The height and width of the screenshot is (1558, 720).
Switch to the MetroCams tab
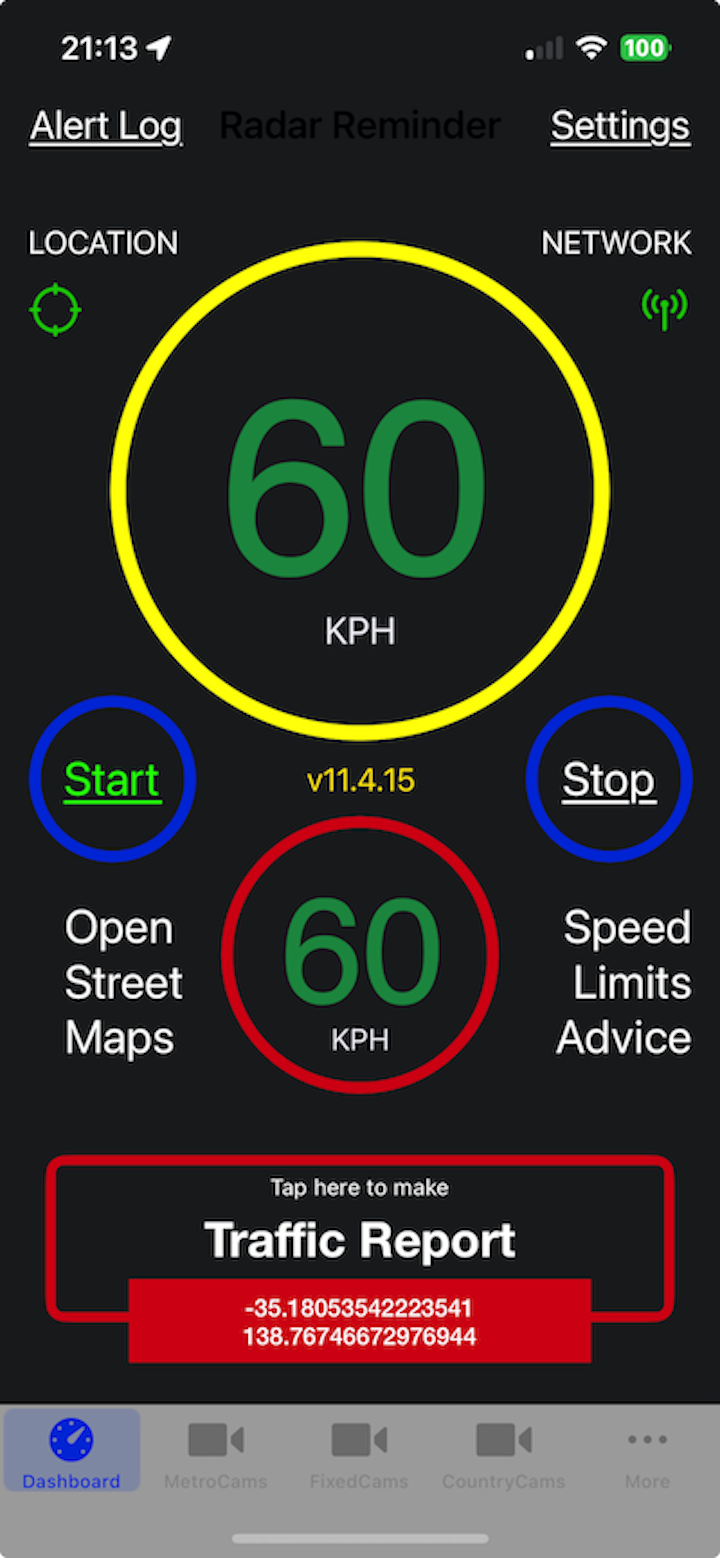216,1453
